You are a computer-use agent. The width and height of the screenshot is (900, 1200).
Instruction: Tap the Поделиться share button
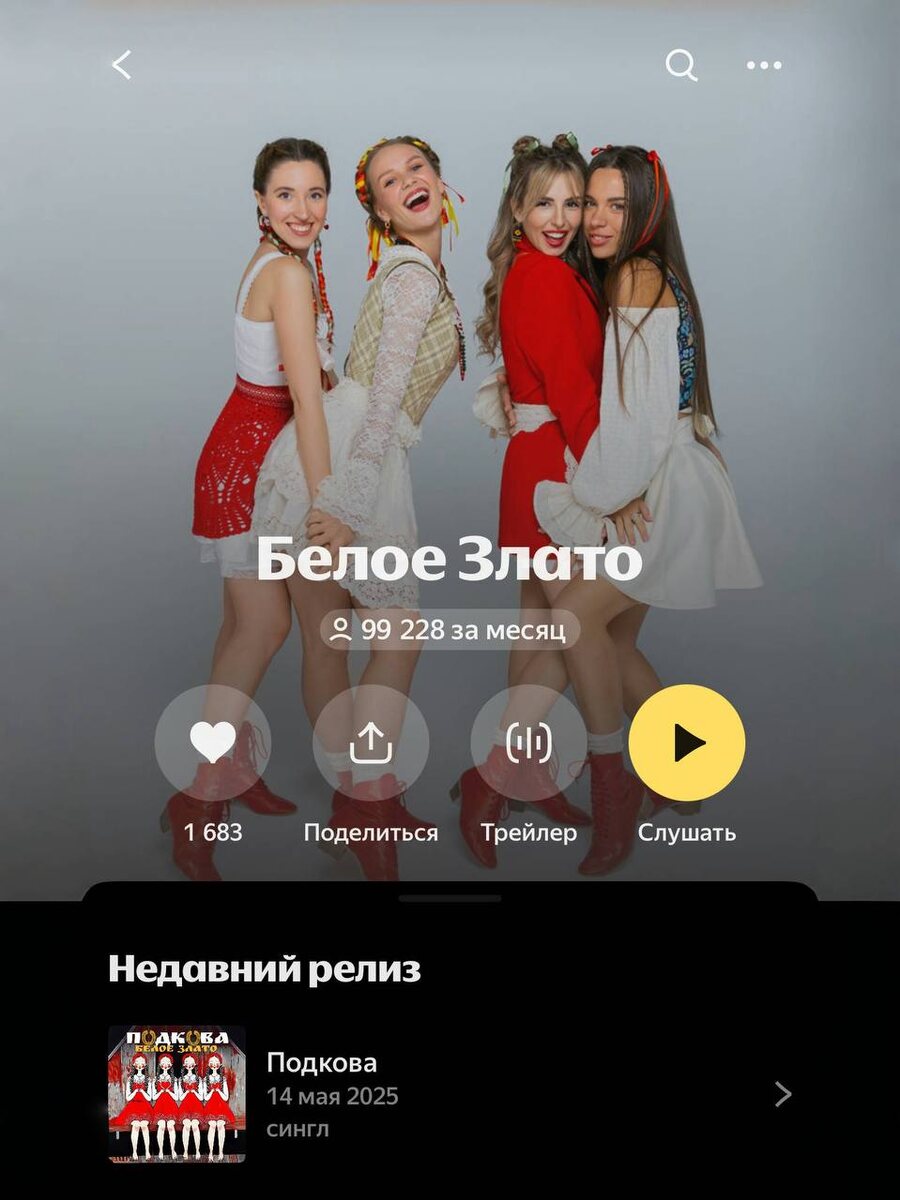(x=371, y=742)
